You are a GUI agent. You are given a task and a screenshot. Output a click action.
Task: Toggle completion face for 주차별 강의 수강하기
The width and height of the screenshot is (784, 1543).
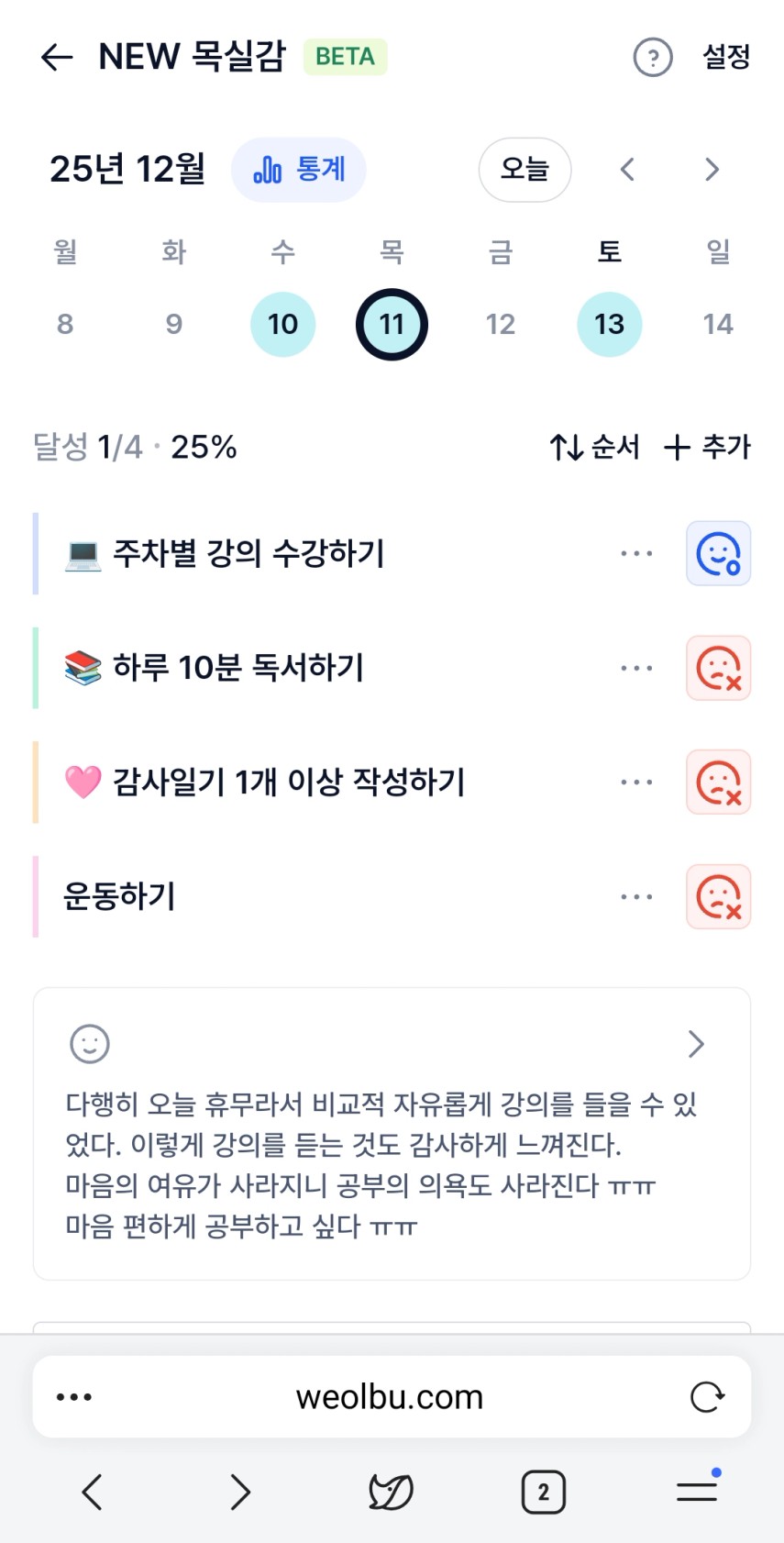click(718, 553)
